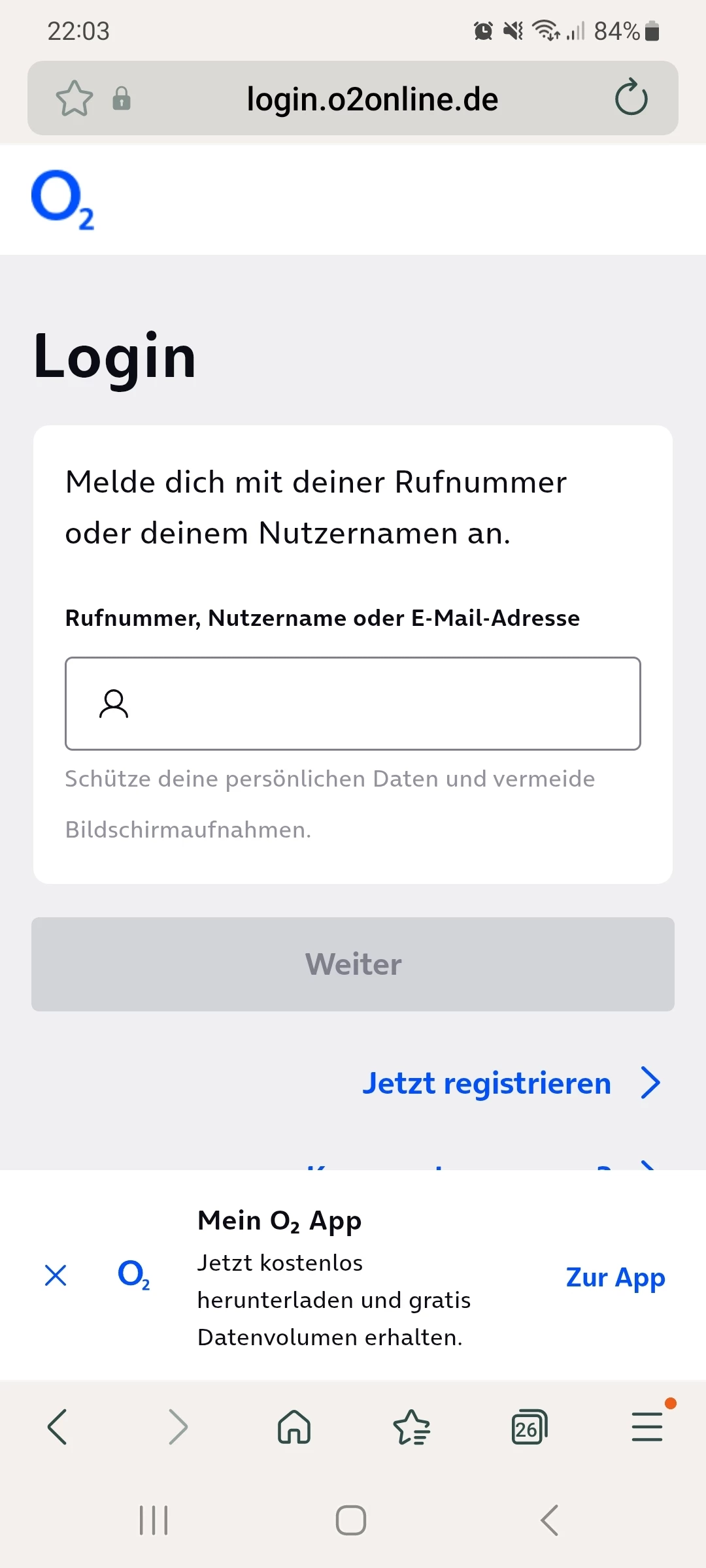Bookmark this page with the star icon
The height and width of the screenshot is (1568, 706).
(x=75, y=99)
